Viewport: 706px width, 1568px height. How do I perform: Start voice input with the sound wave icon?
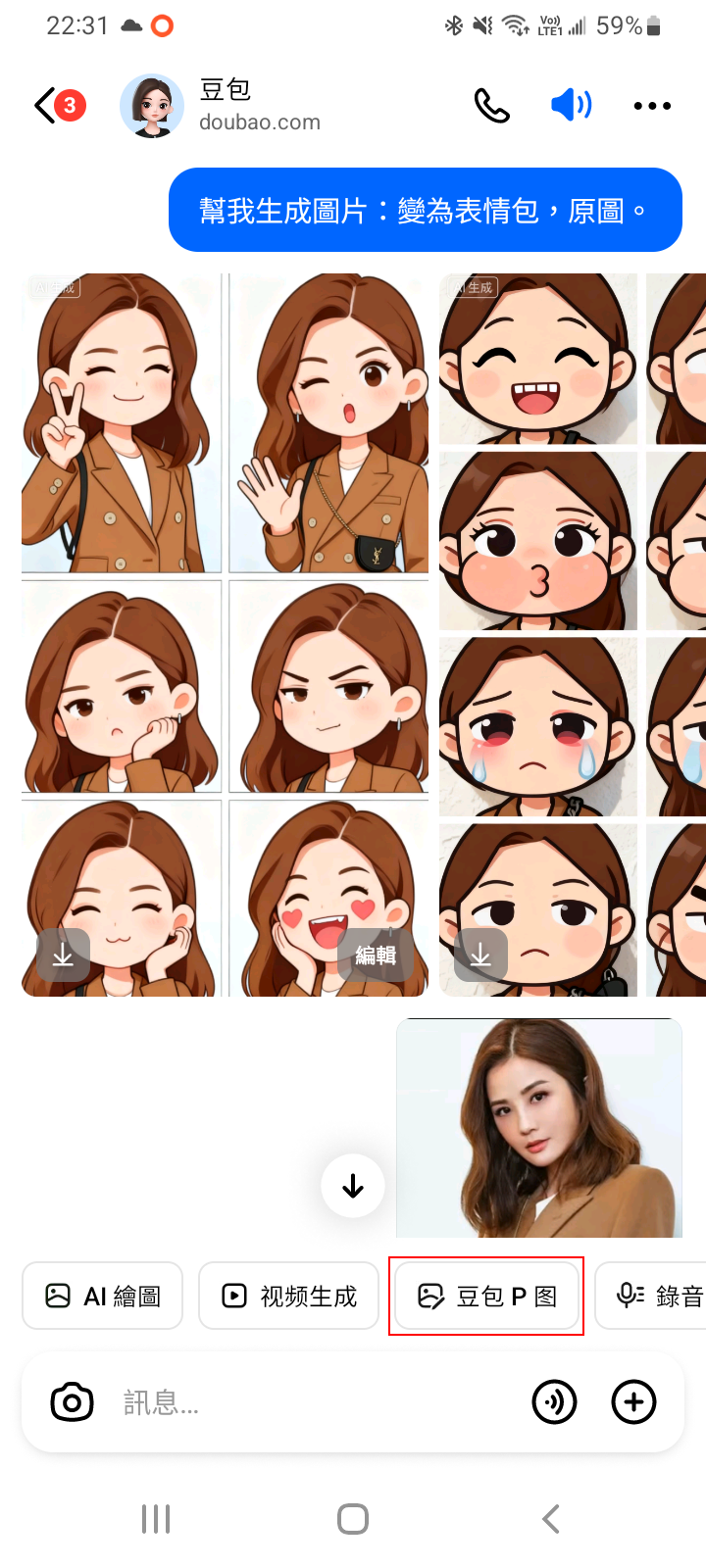tap(554, 1402)
